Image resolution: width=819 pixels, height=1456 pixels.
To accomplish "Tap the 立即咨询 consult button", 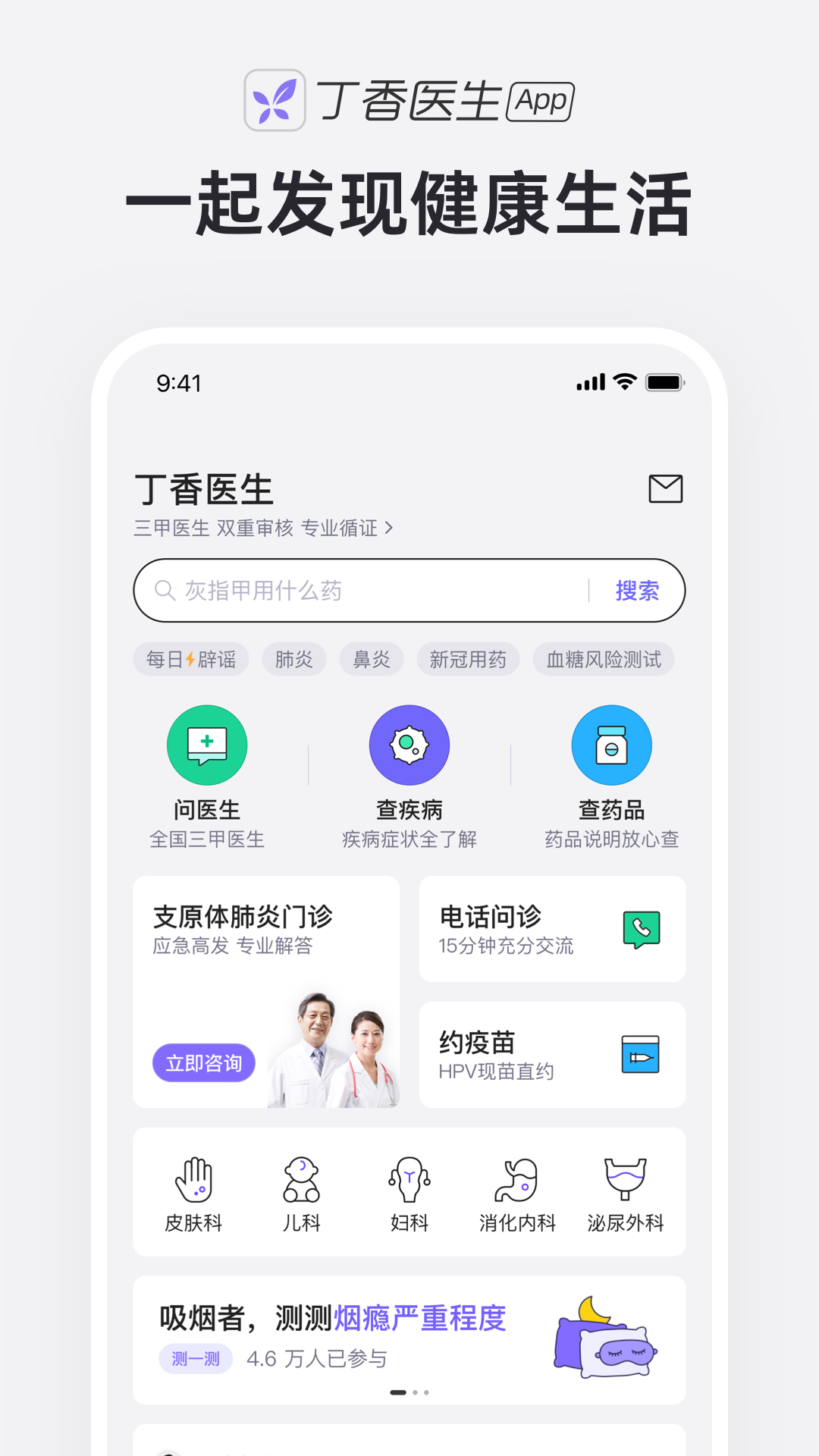I will (203, 1063).
